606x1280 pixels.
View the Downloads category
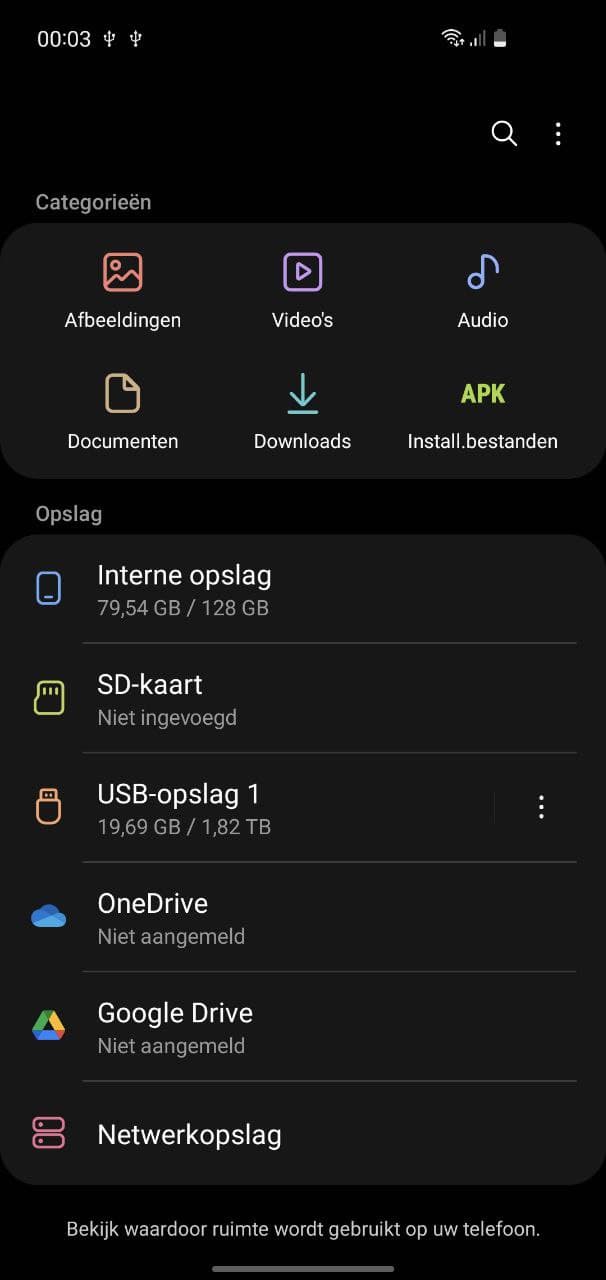click(302, 411)
